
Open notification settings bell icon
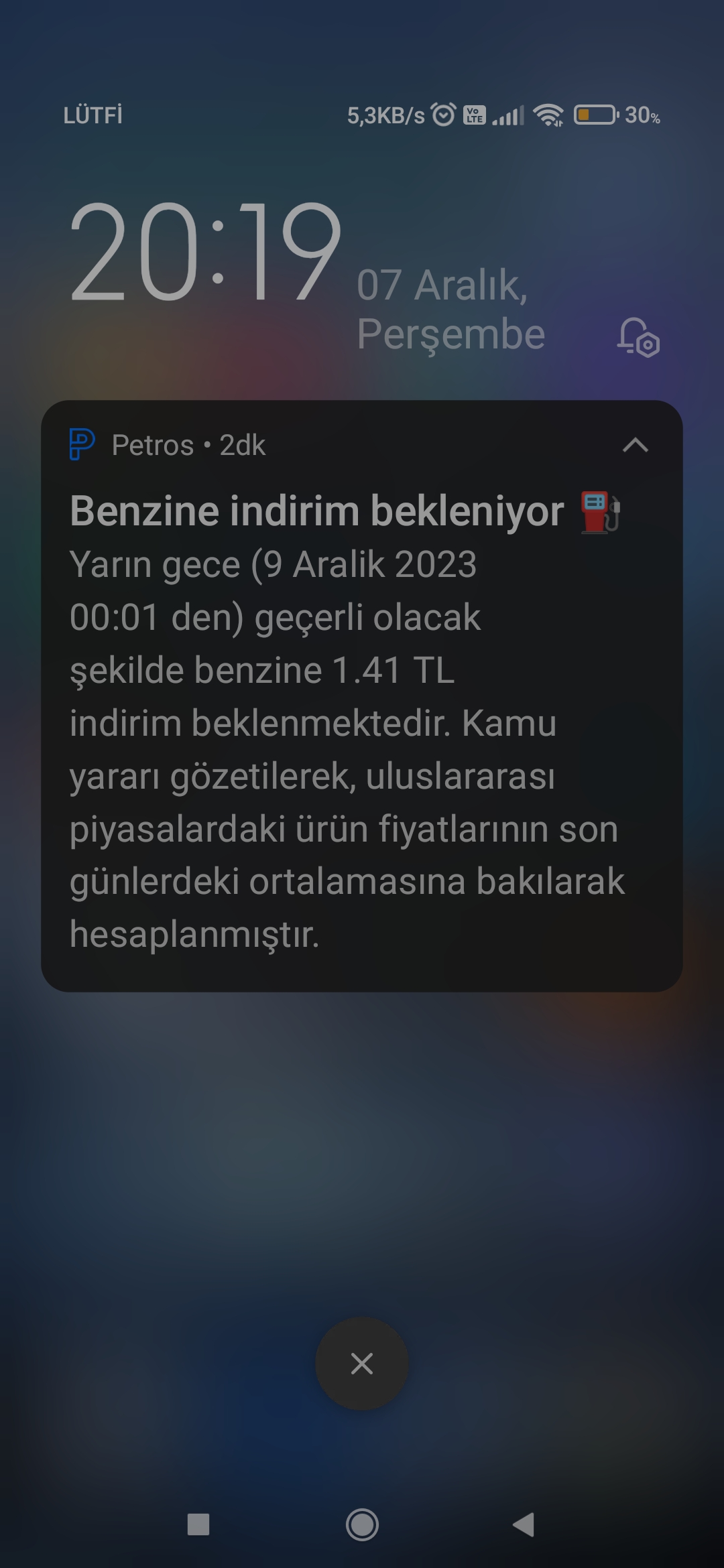pyautogui.click(x=638, y=337)
